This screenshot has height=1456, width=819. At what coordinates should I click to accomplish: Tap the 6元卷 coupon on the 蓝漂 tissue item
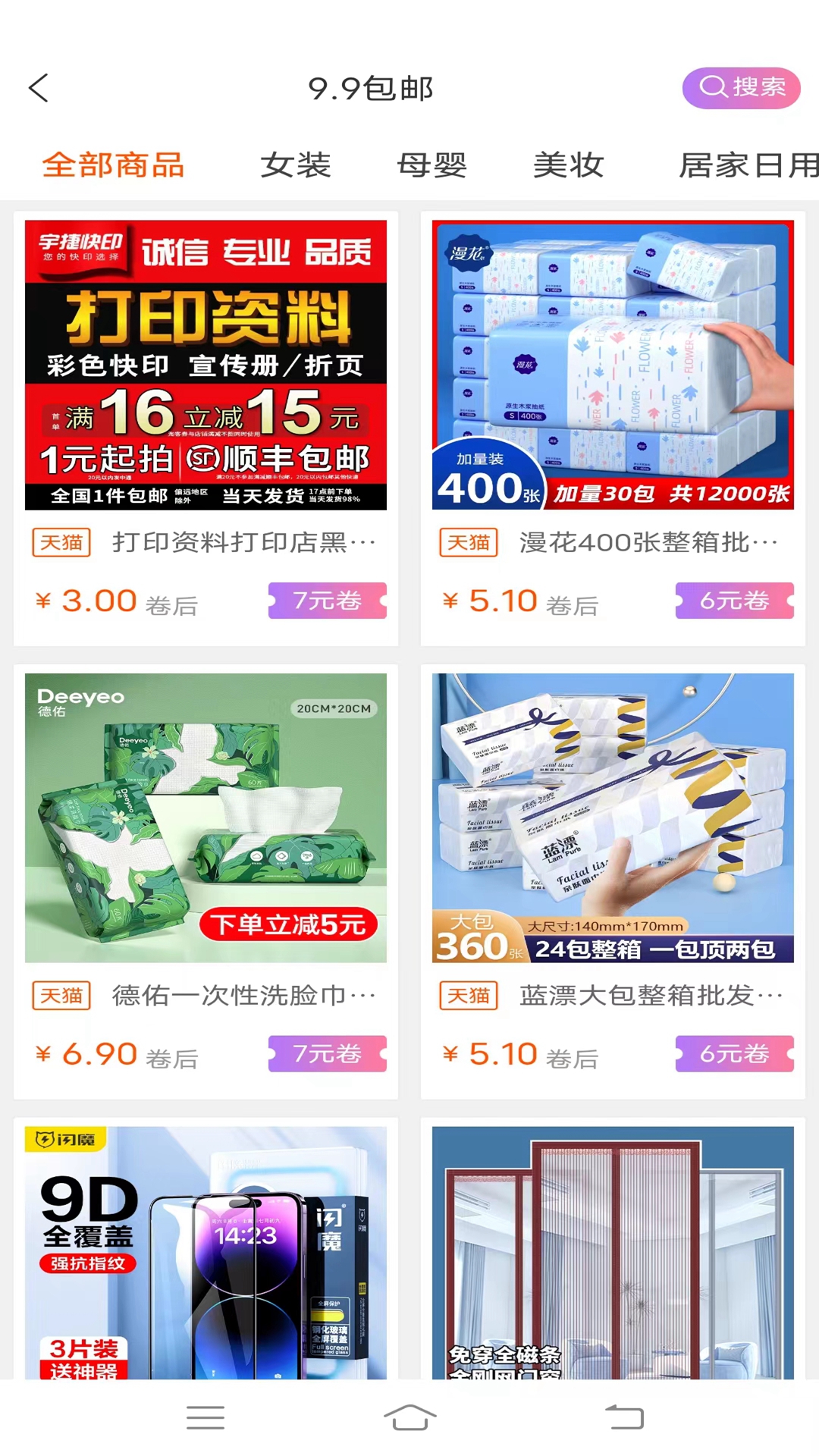coord(735,1053)
